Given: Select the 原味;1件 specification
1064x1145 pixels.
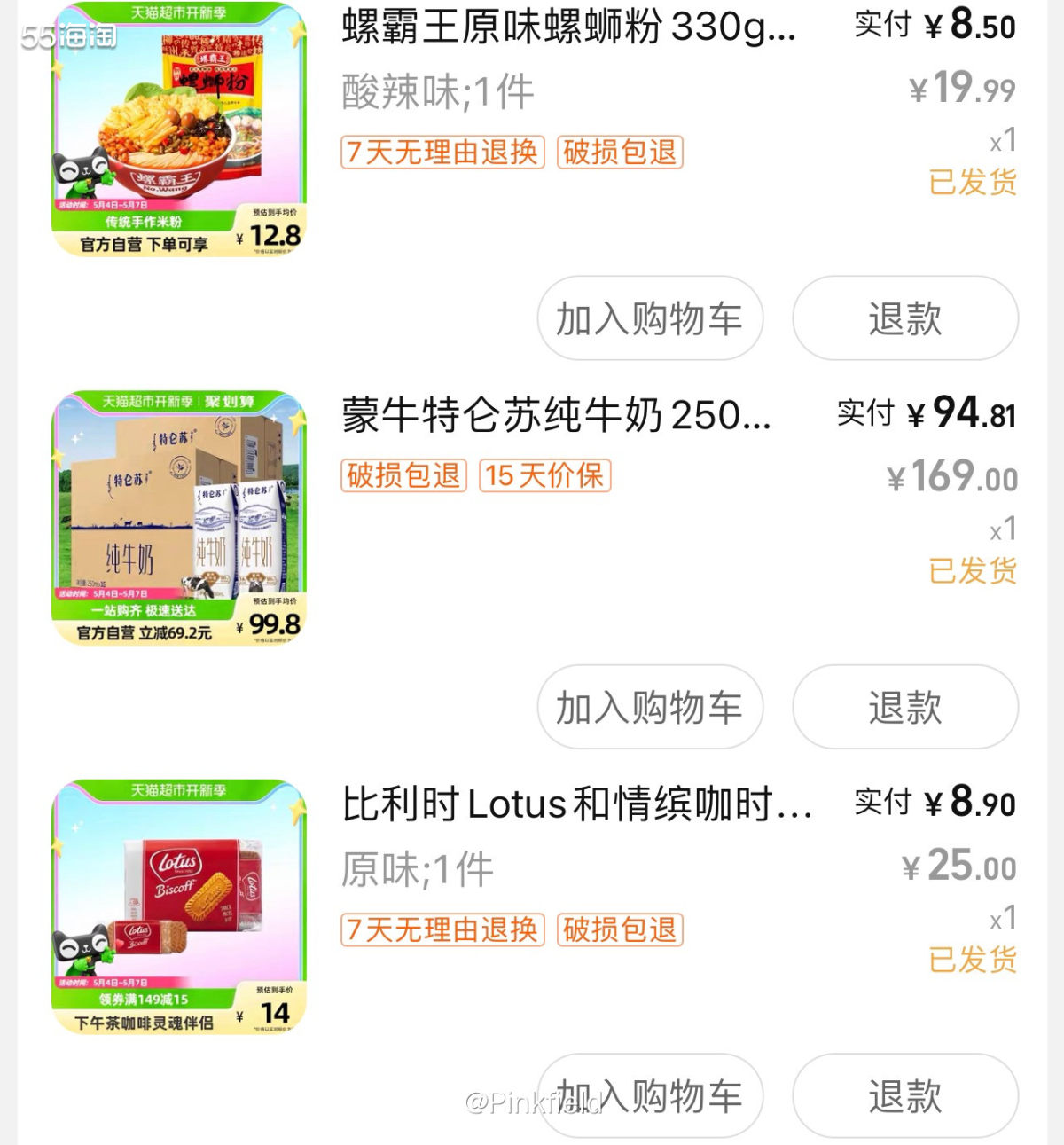Looking at the screenshot, I should tap(417, 871).
